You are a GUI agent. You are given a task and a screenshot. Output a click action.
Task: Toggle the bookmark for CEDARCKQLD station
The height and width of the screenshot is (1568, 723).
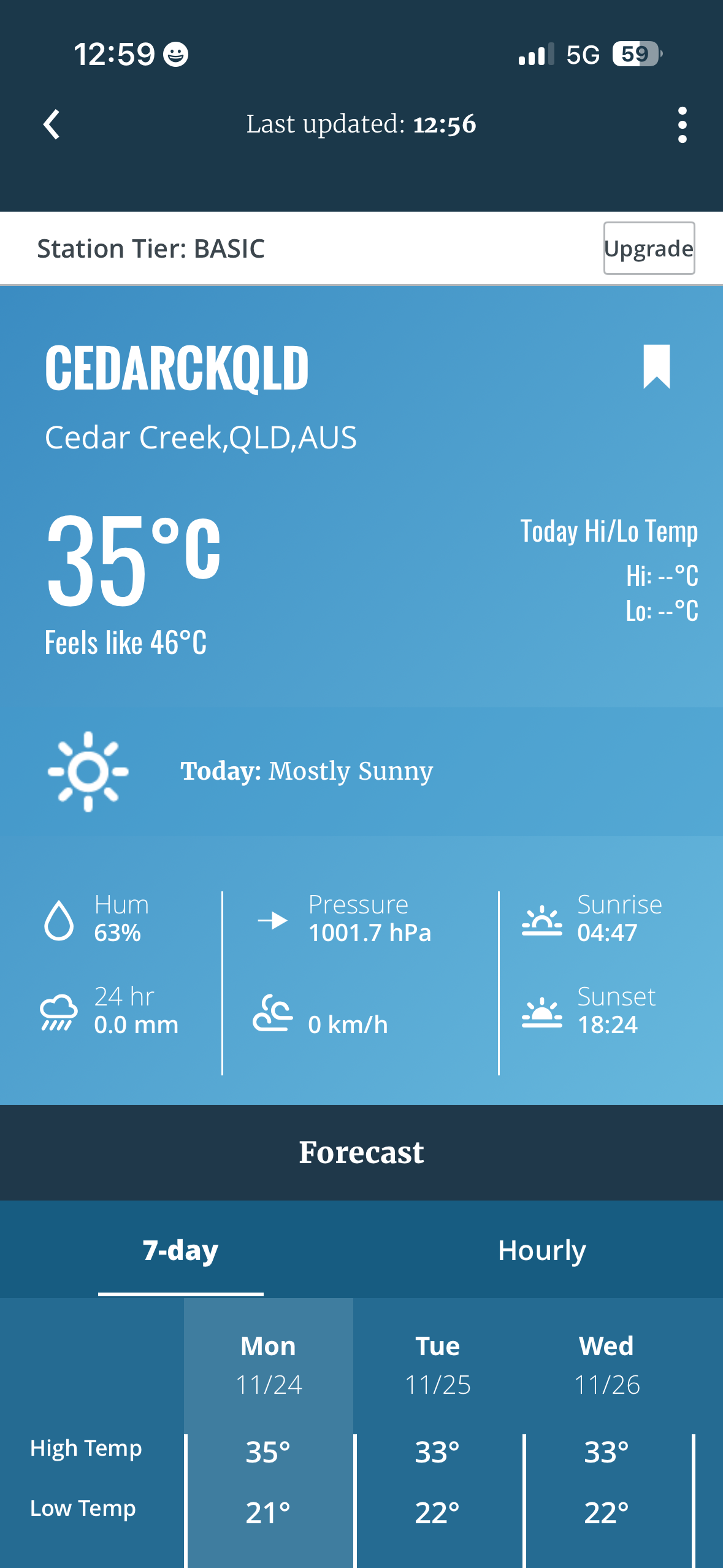(656, 366)
